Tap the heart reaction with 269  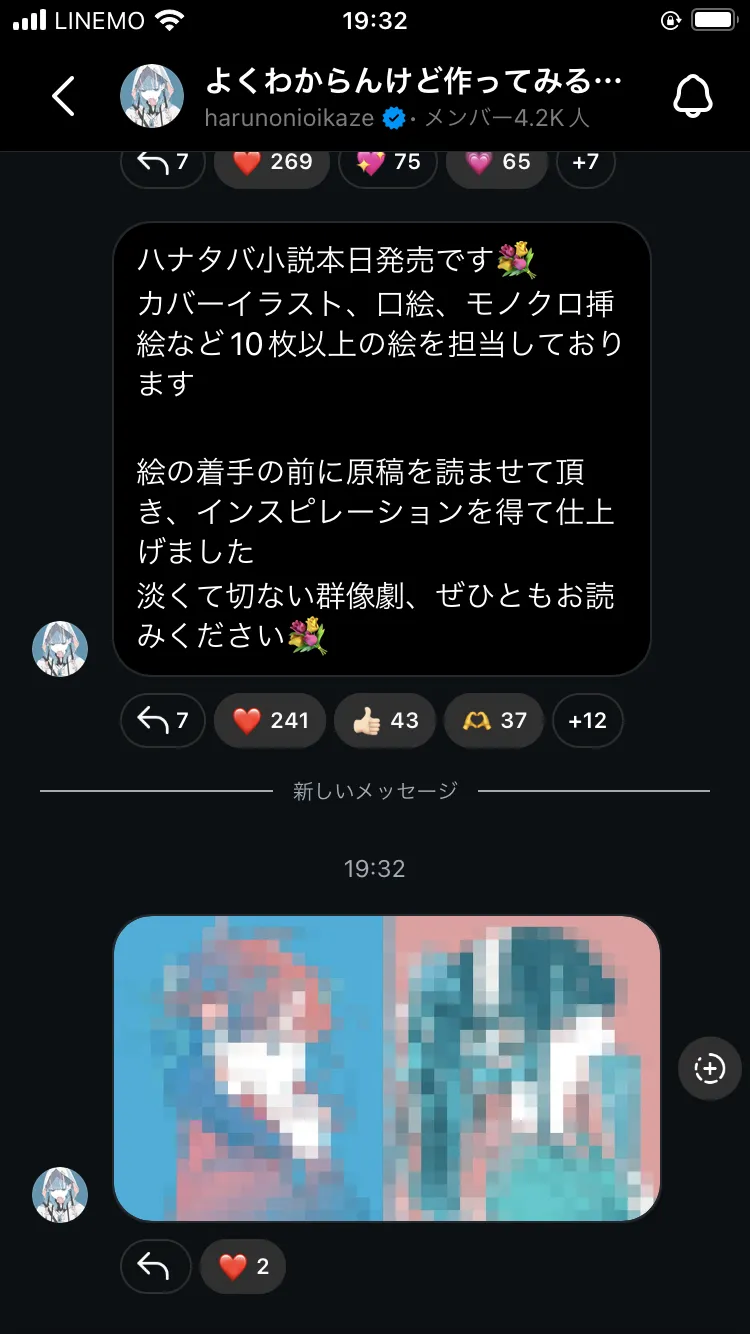[x=272, y=162]
